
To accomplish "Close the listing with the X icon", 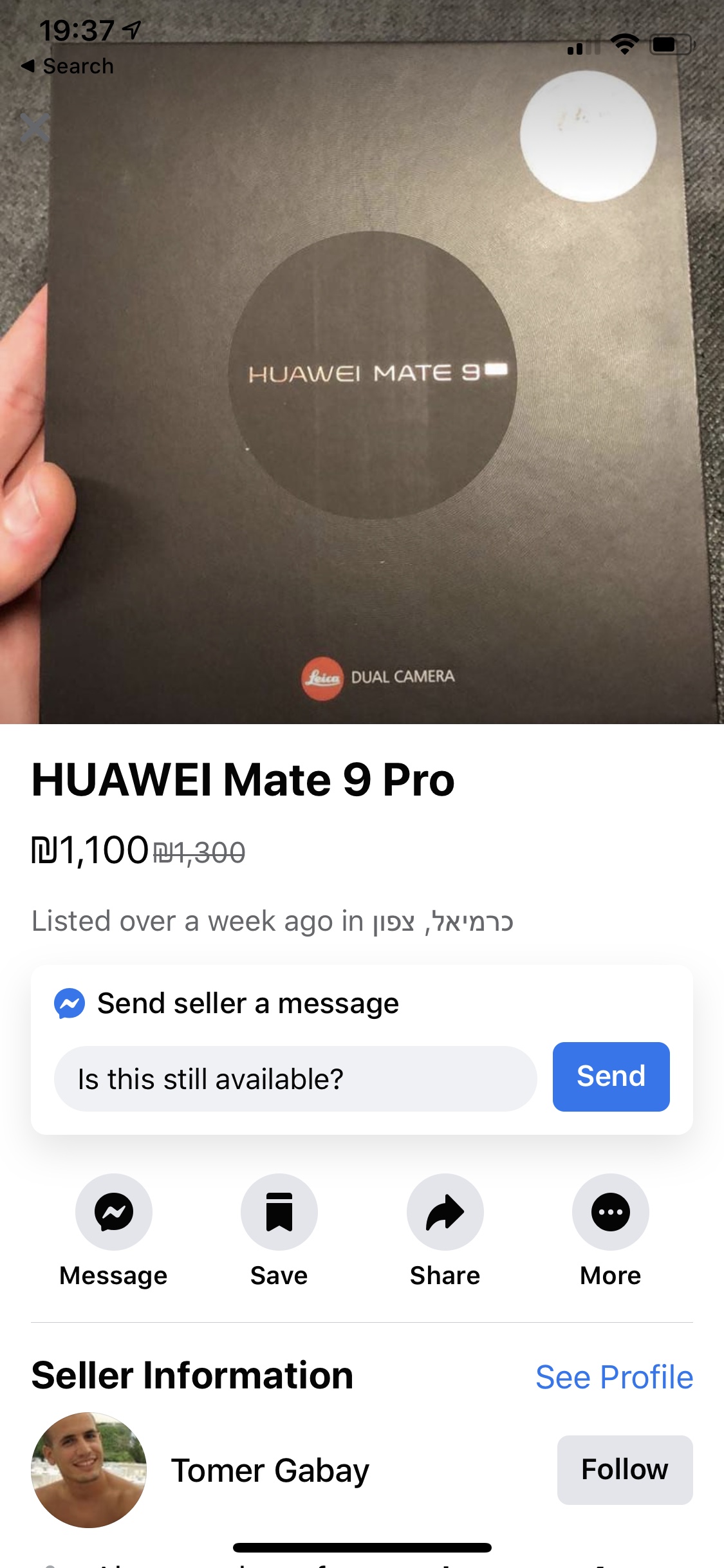I will (x=35, y=127).
